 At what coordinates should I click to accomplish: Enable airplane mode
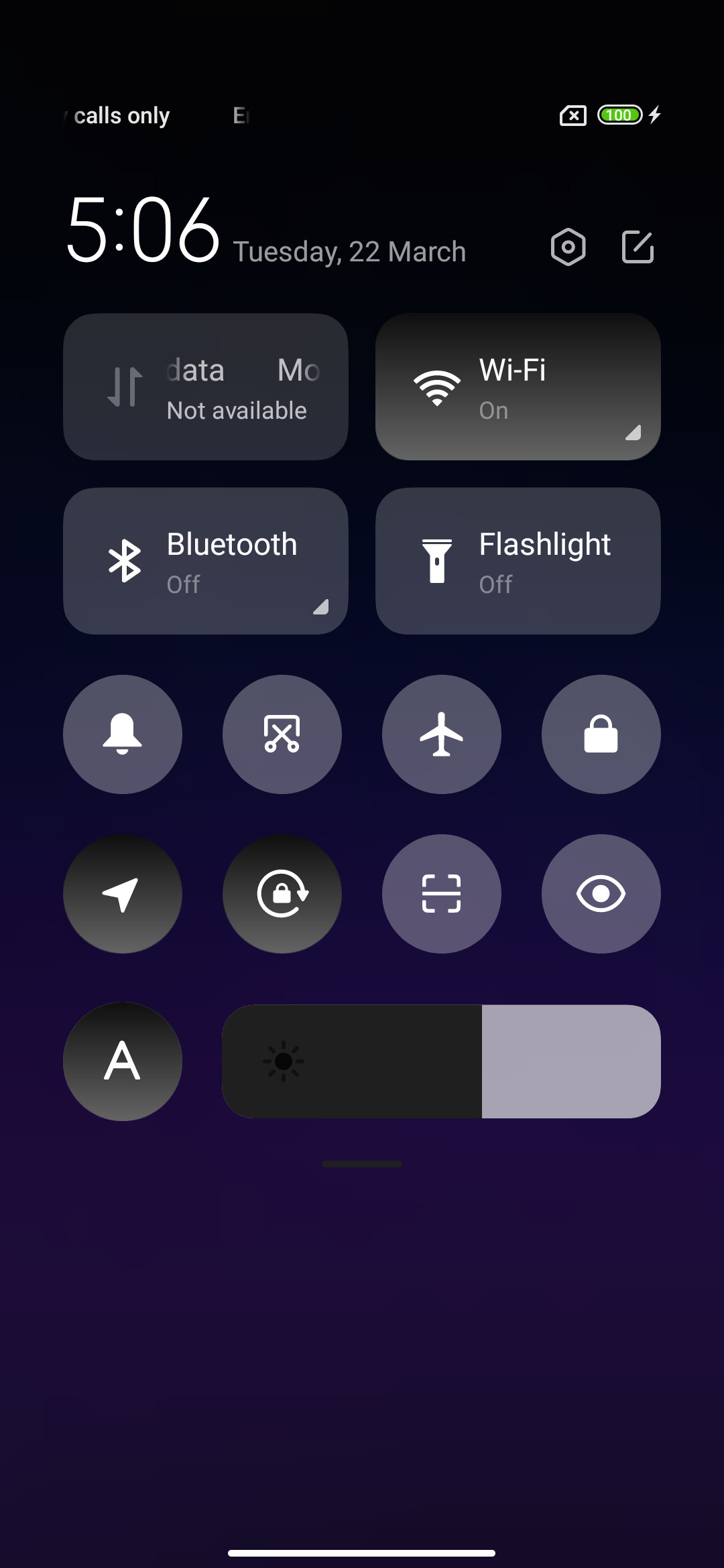click(442, 734)
